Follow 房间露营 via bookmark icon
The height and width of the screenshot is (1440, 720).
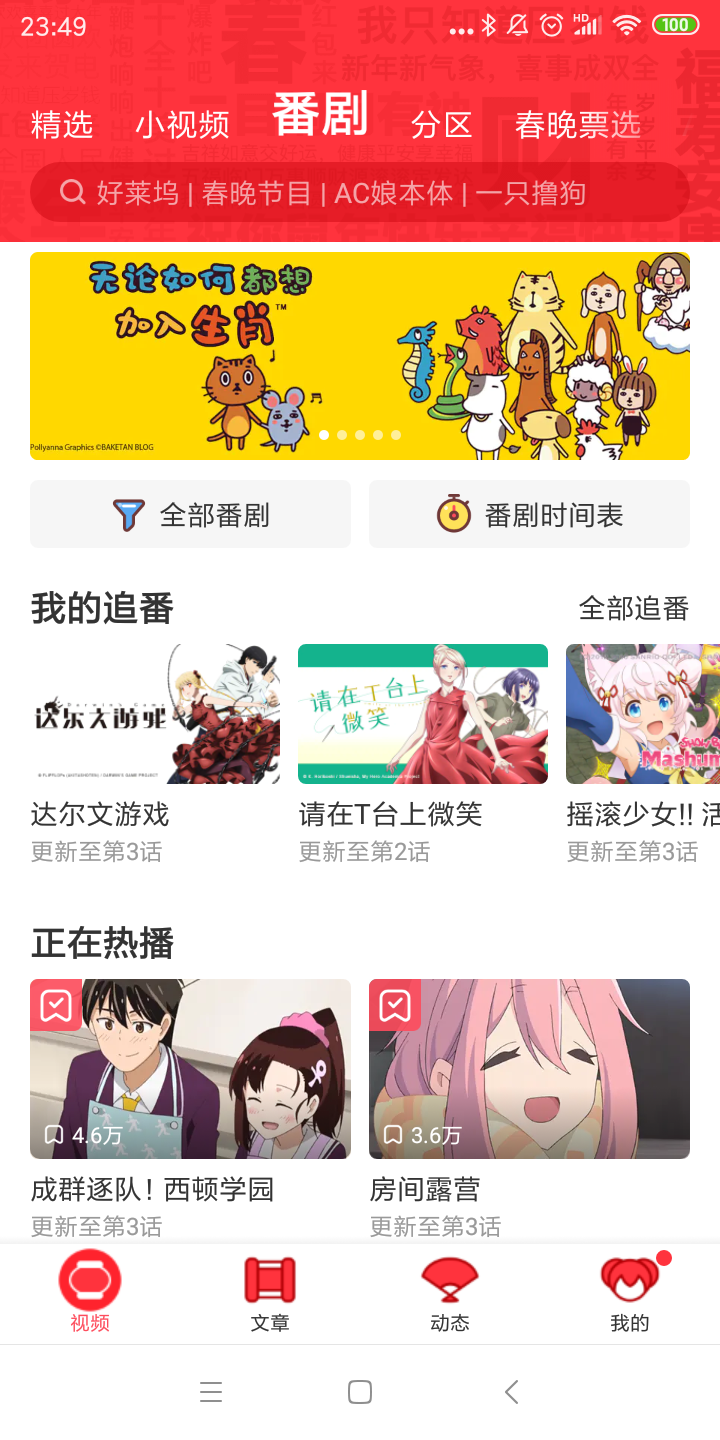[x=394, y=1005]
